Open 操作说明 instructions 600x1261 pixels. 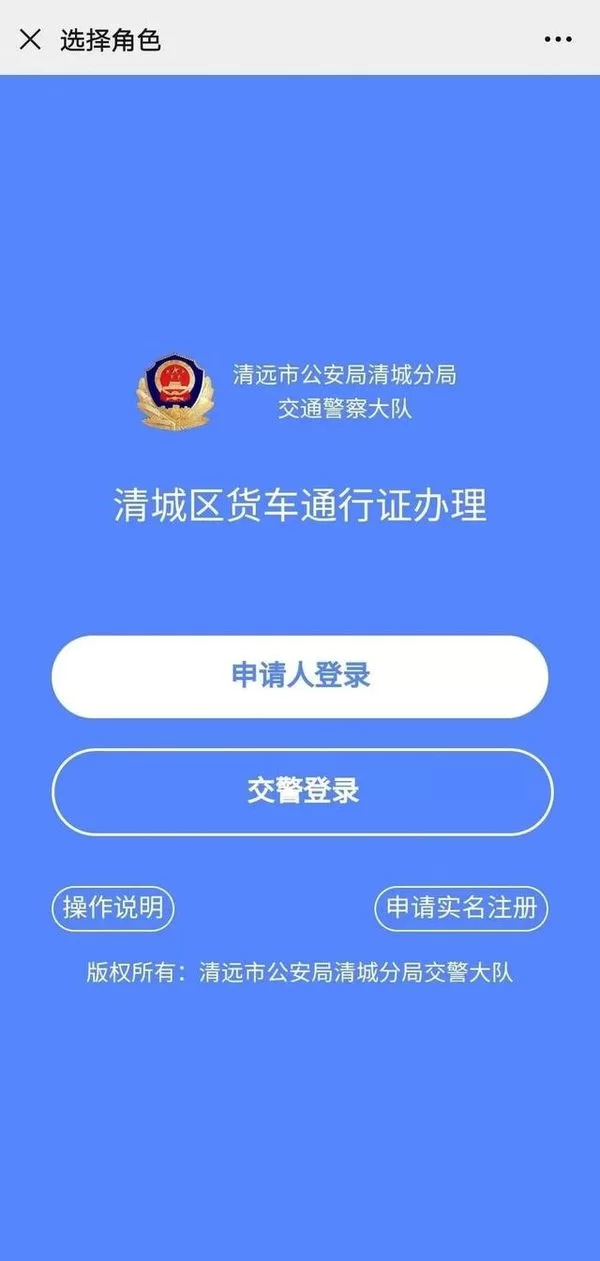(x=113, y=908)
